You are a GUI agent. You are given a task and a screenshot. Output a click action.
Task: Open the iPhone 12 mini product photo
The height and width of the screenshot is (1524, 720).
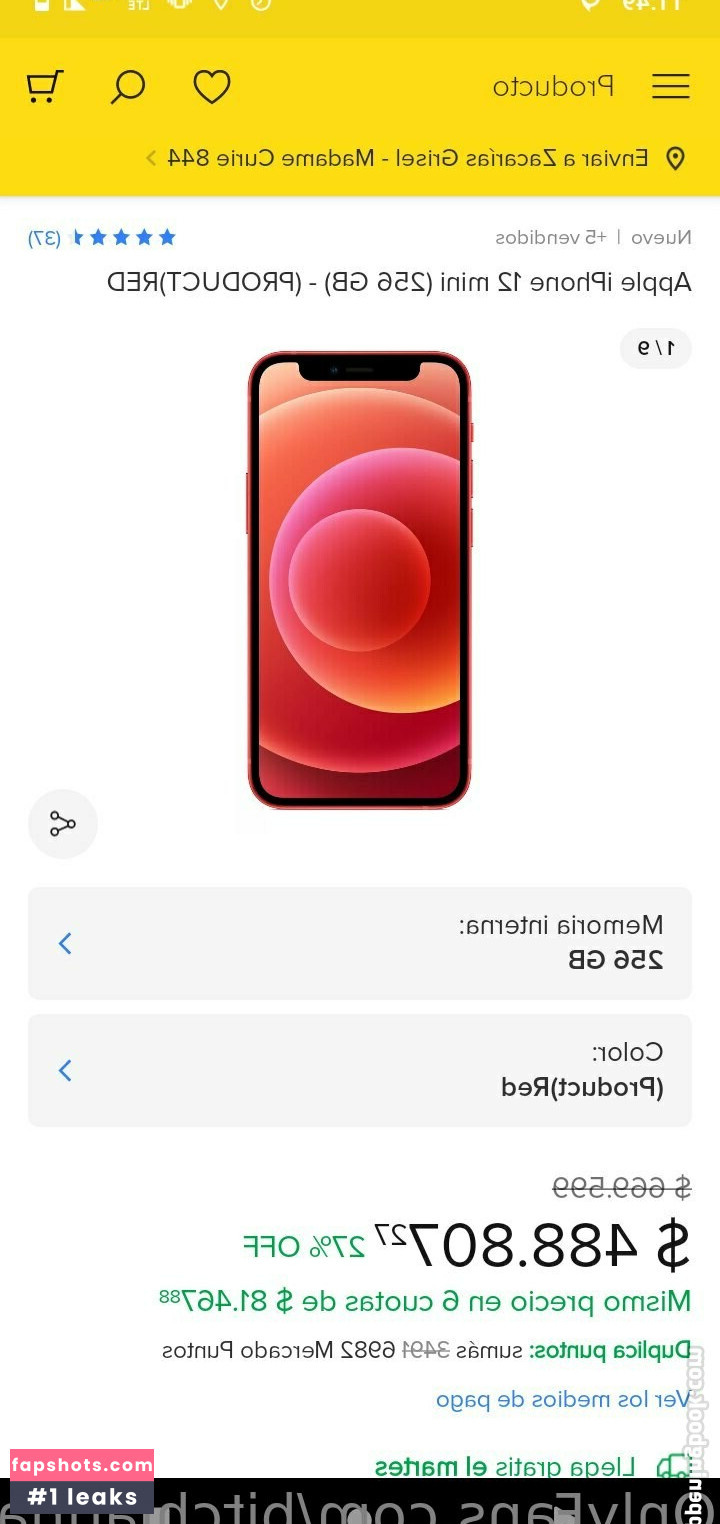[359, 580]
